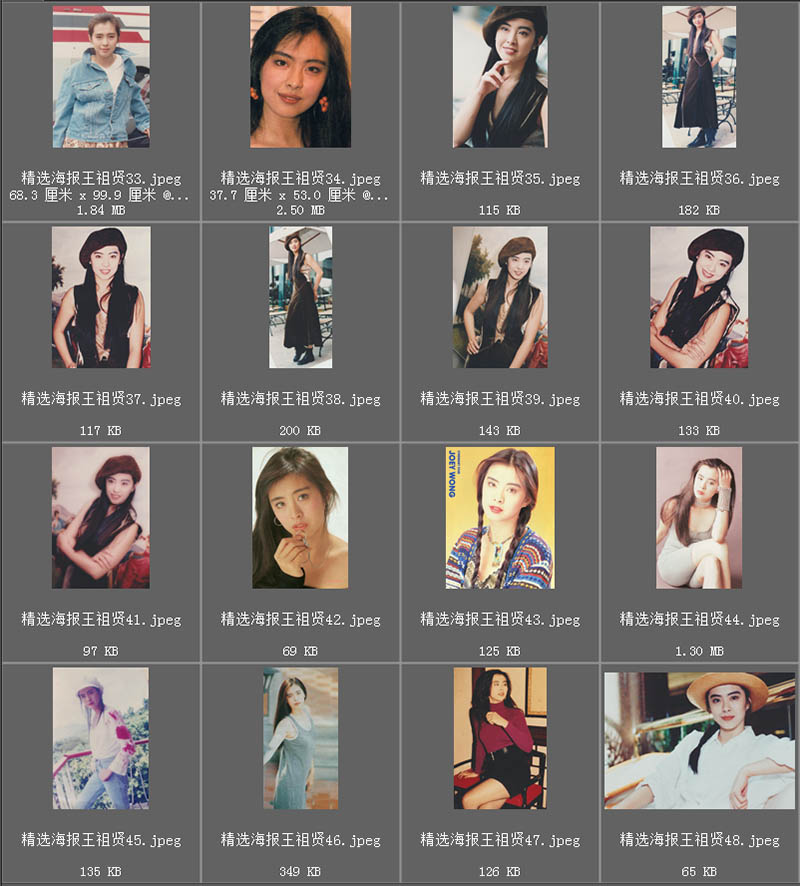Select thumbnail 精选海报王祖贤40.jpeg
The width and height of the screenshot is (800, 886).
pyautogui.click(x=699, y=297)
